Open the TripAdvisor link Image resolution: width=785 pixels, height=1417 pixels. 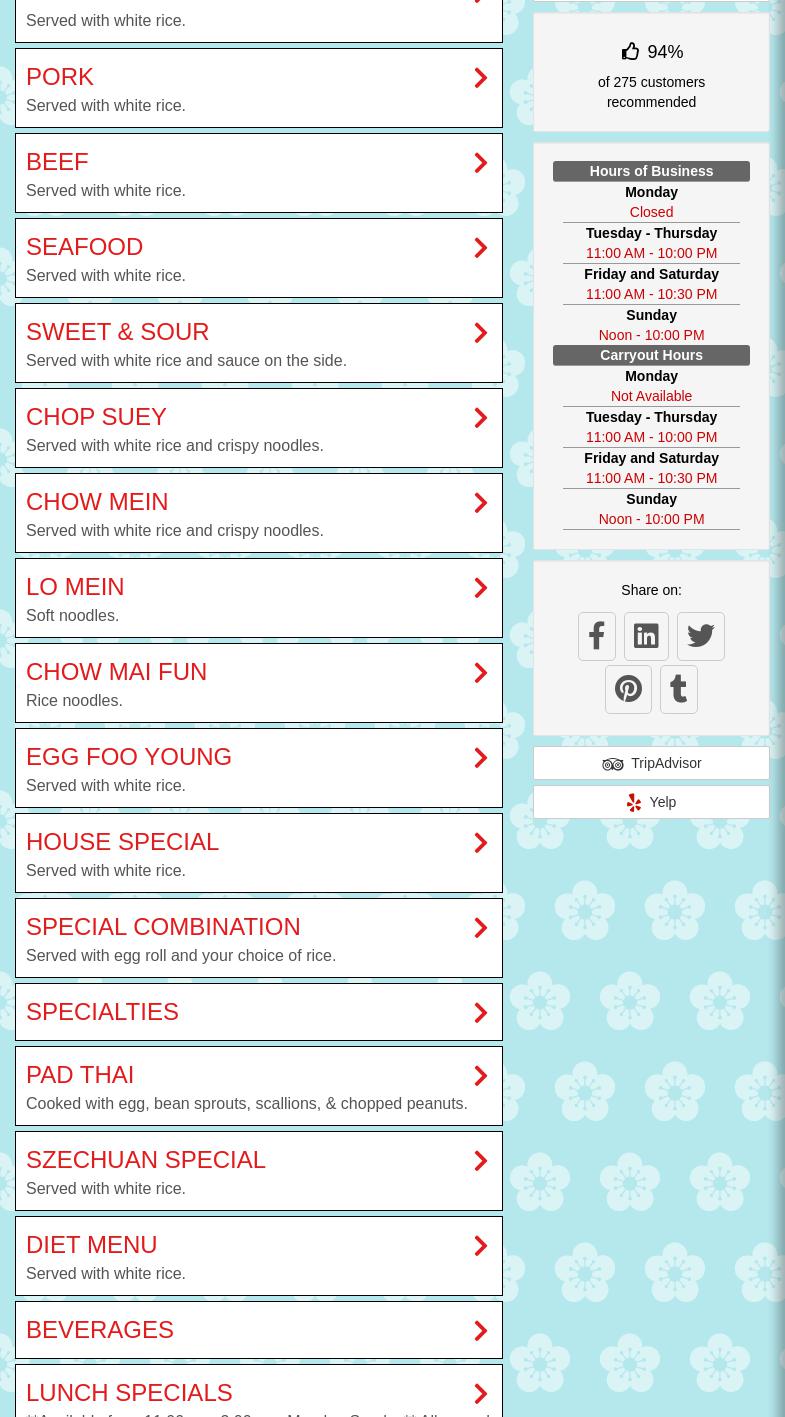(x=651, y=763)
